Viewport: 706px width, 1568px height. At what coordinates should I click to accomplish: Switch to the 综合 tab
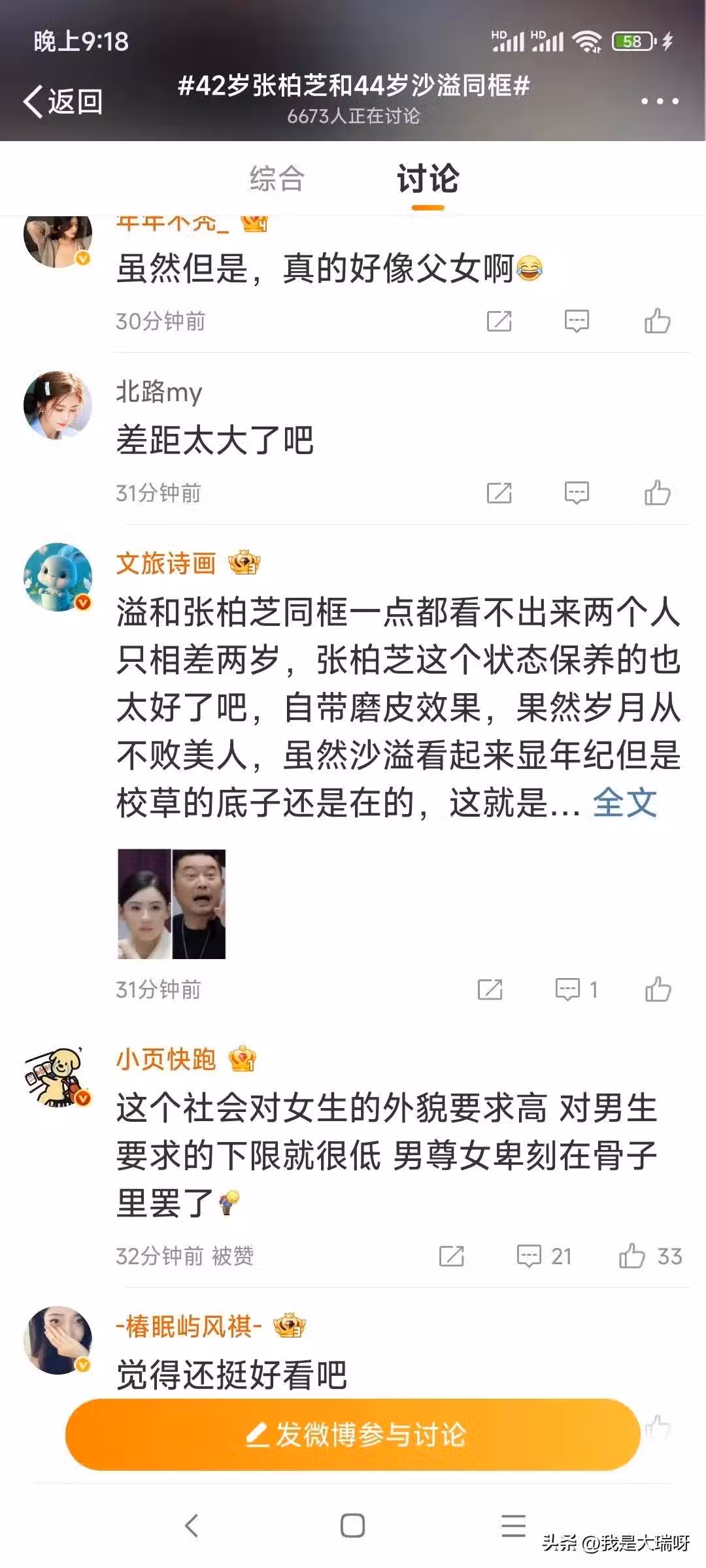[x=277, y=179]
